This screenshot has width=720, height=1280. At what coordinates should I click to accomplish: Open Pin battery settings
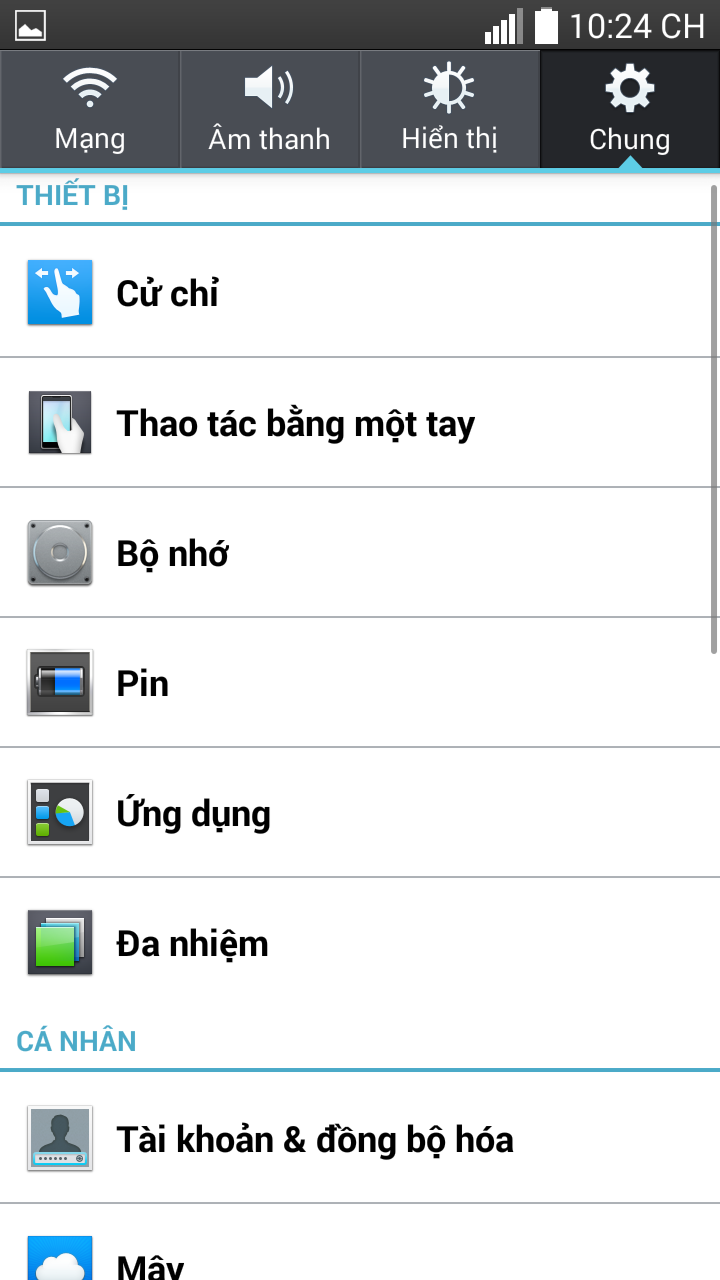pos(360,683)
